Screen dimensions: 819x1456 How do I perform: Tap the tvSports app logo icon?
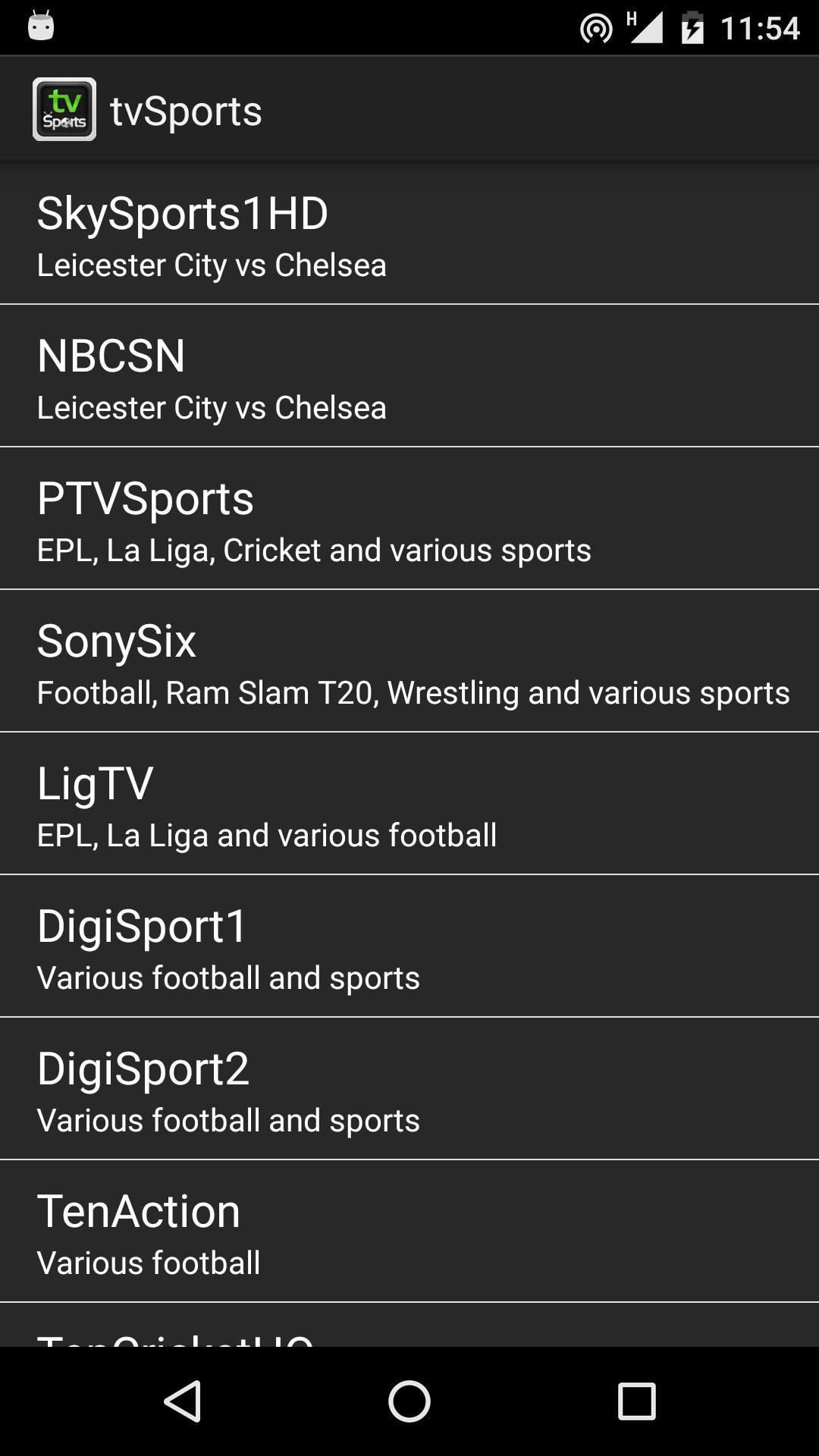point(64,108)
